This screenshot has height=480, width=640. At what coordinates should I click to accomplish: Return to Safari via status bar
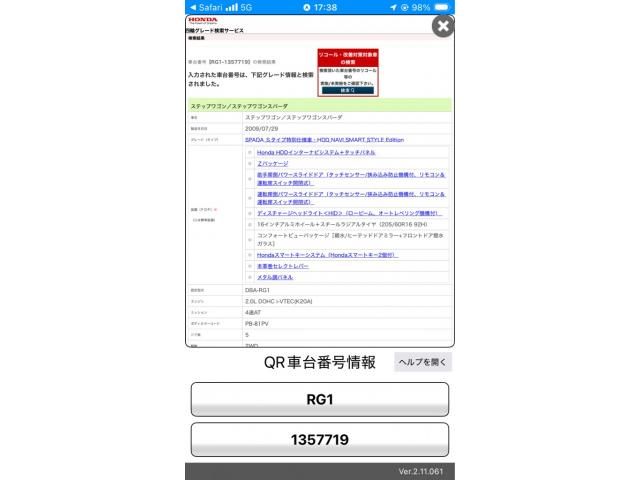(207, 7)
